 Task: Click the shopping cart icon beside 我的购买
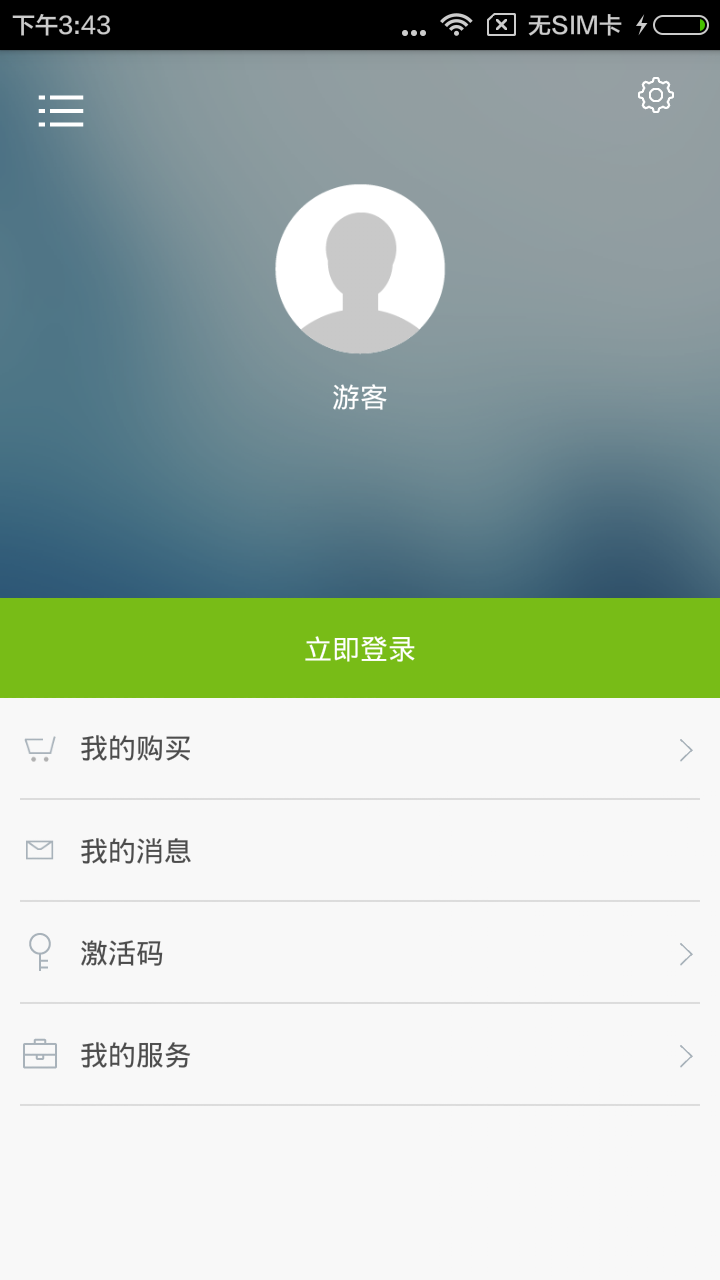(38, 749)
